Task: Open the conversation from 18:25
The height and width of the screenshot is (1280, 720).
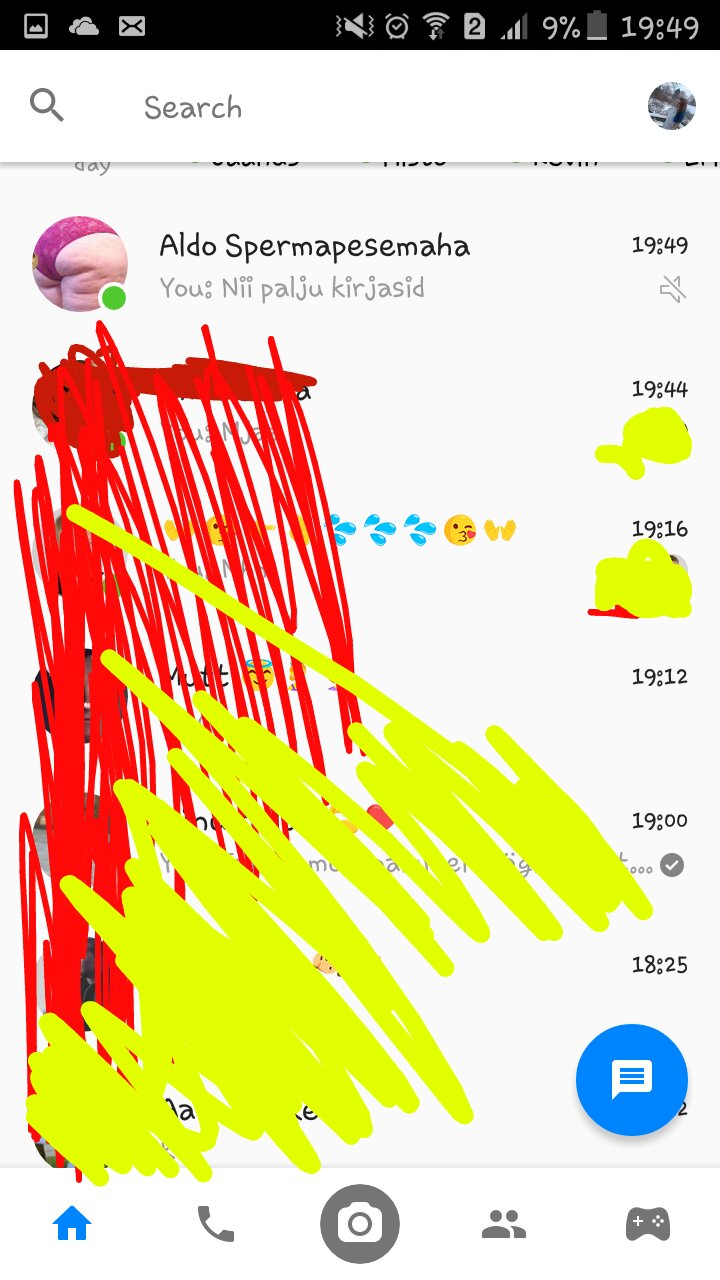Action: 360,986
